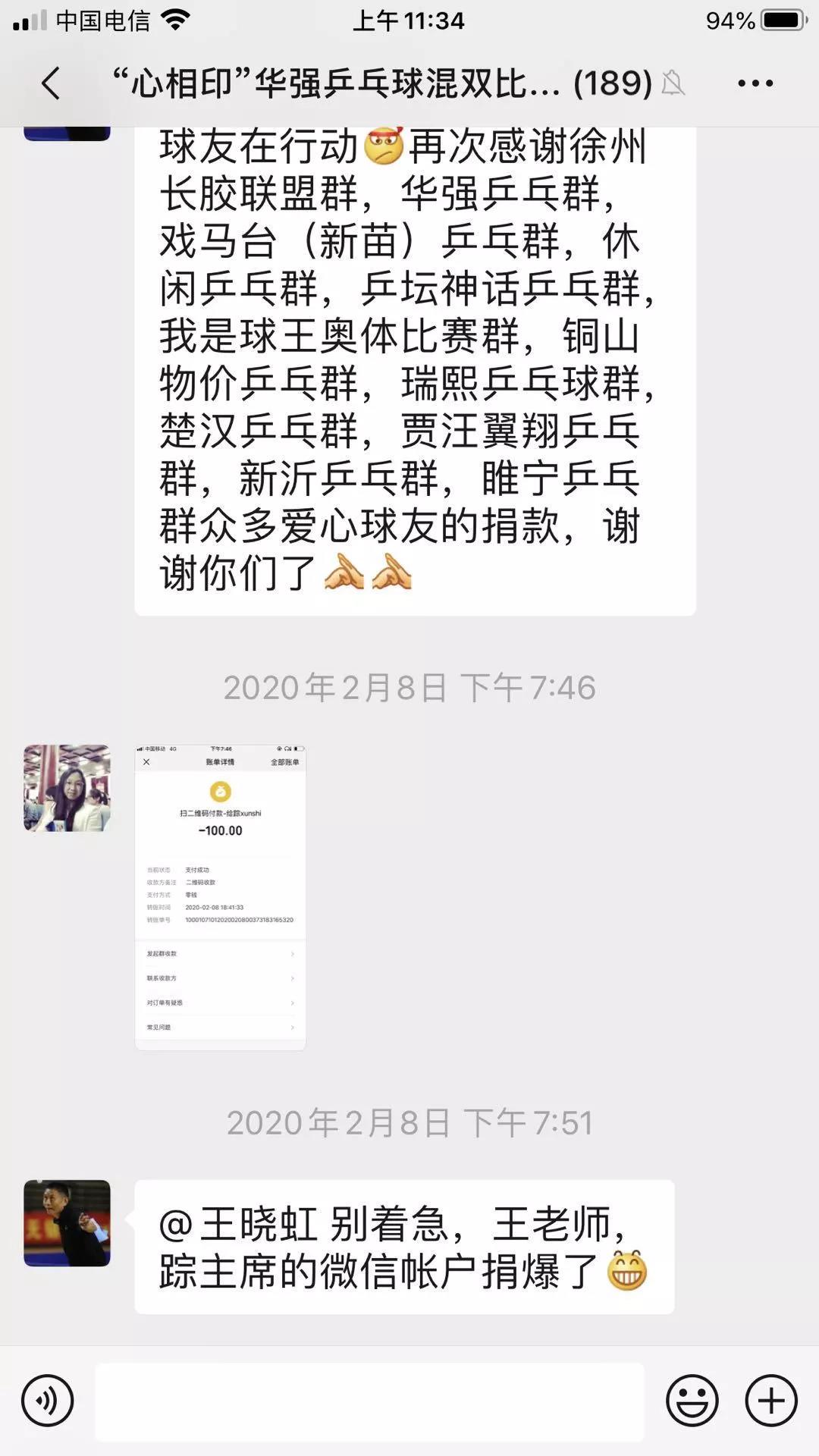Go back to the chat list
The width and height of the screenshot is (819, 1456).
coord(51,83)
